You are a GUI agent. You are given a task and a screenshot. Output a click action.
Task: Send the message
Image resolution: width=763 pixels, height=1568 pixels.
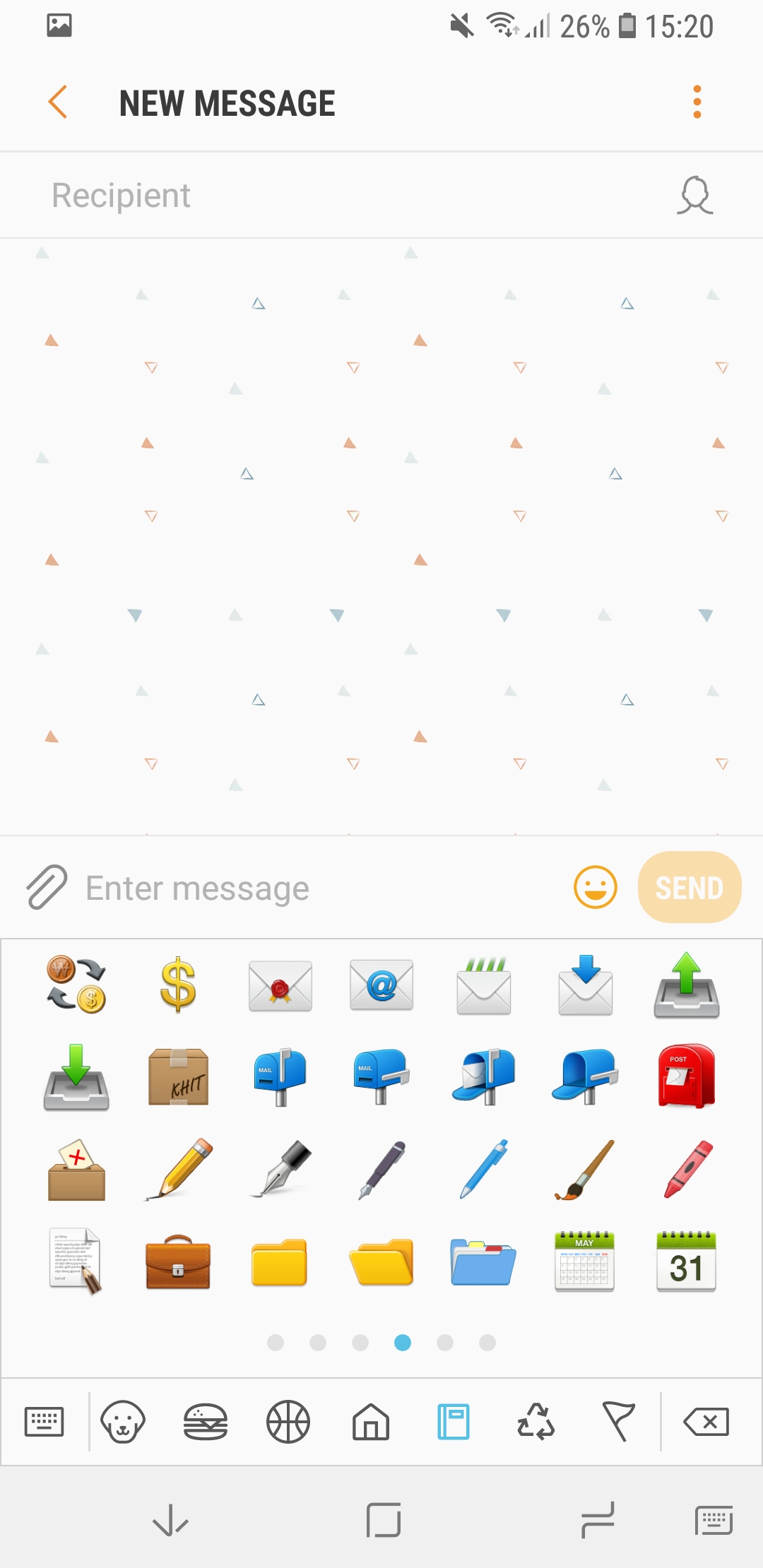click(x=689, y=887)
